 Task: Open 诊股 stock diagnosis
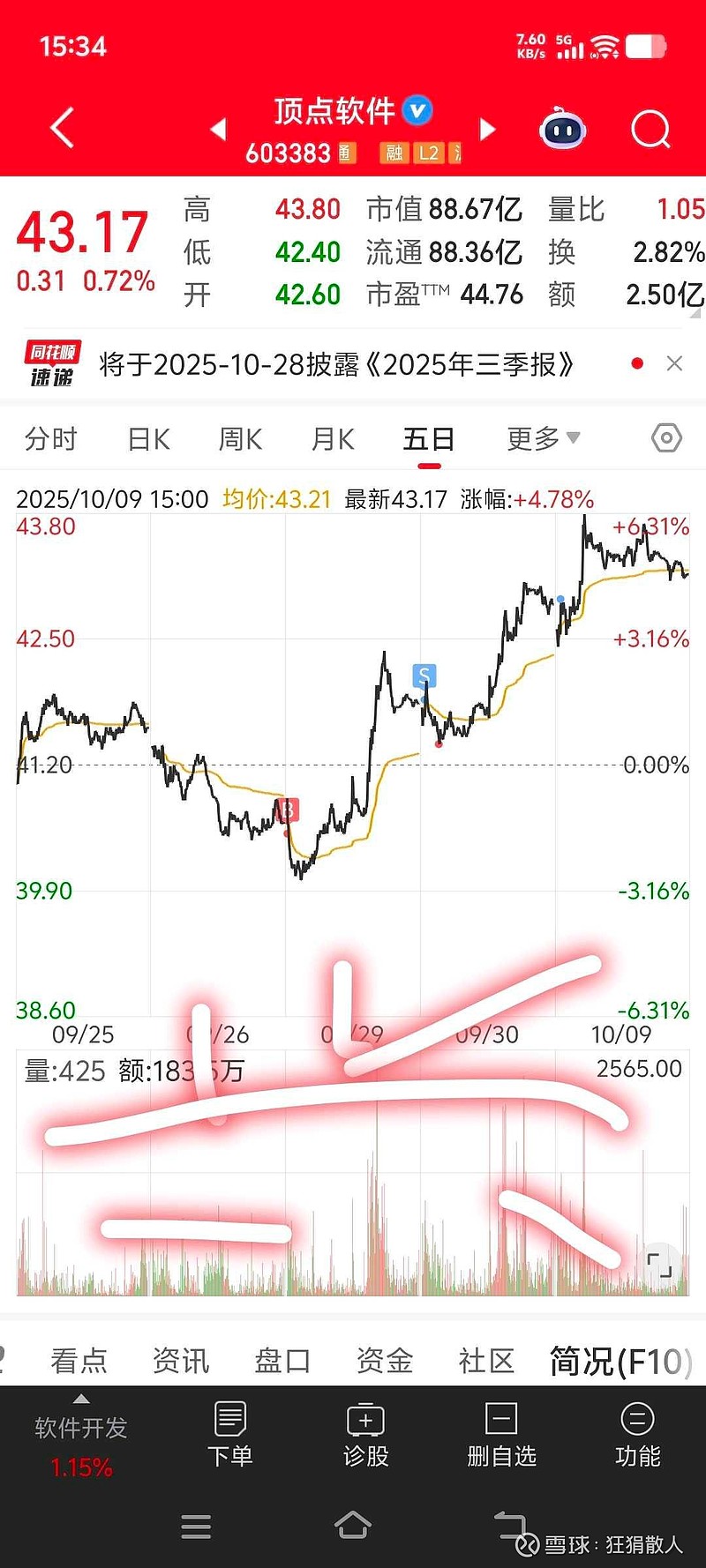point(366,1434)
